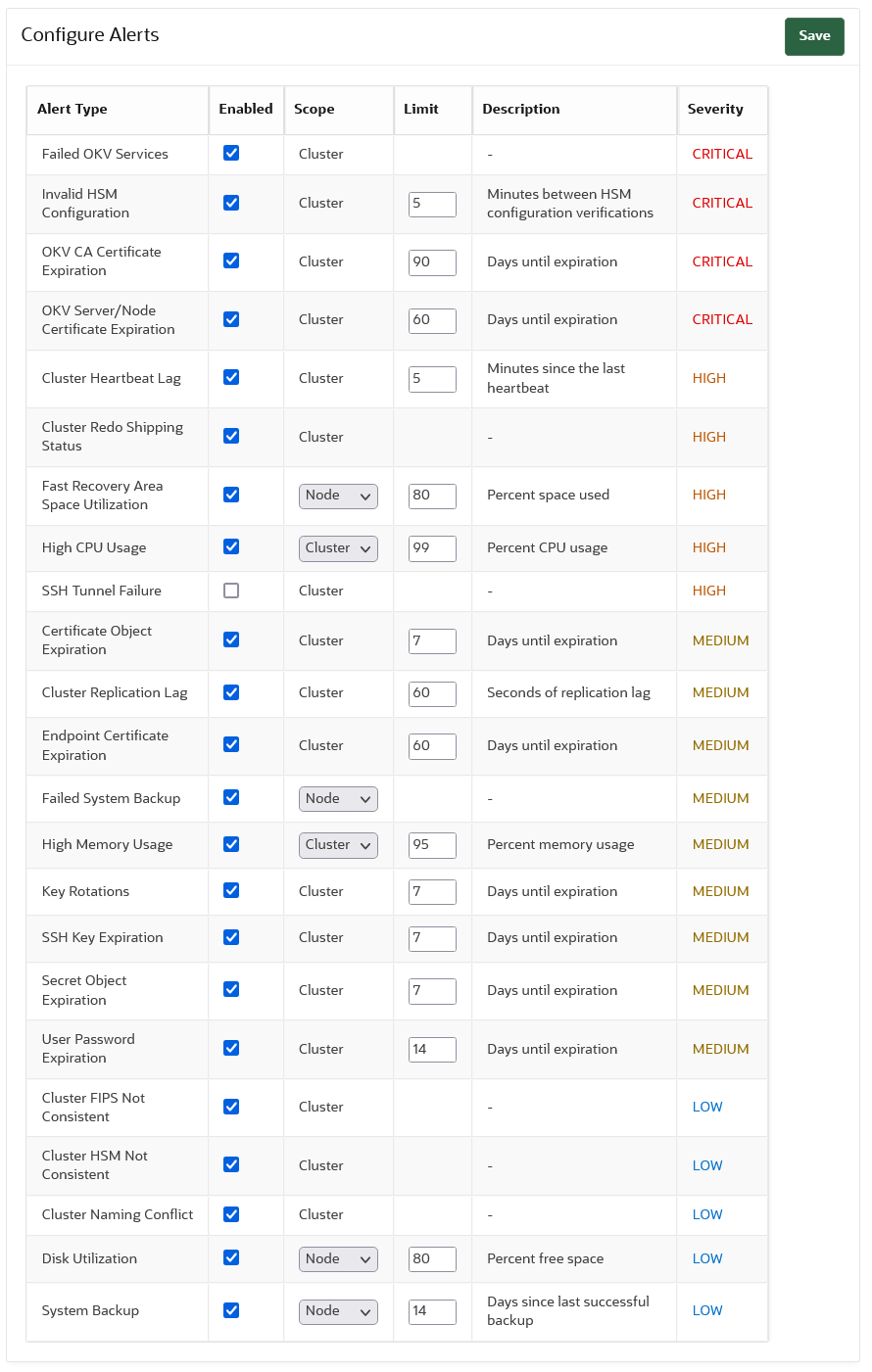The image size is (872, 1372).
Task: Disable Key Rotations alert checkbox
Action: tap(231, 890)
